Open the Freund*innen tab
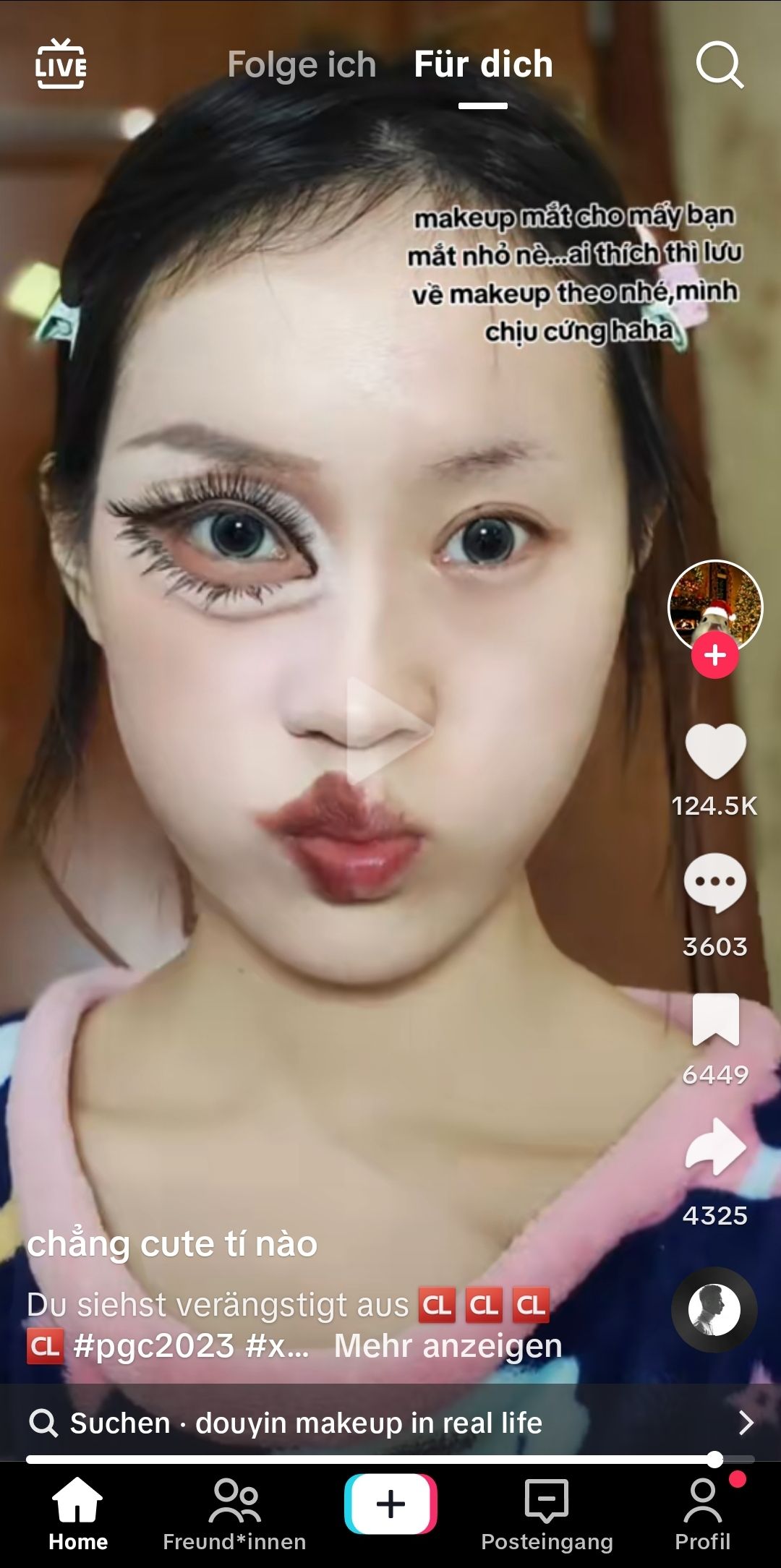The width and height of the screenshot is (781, 1568). click(x=234, y=1514)
